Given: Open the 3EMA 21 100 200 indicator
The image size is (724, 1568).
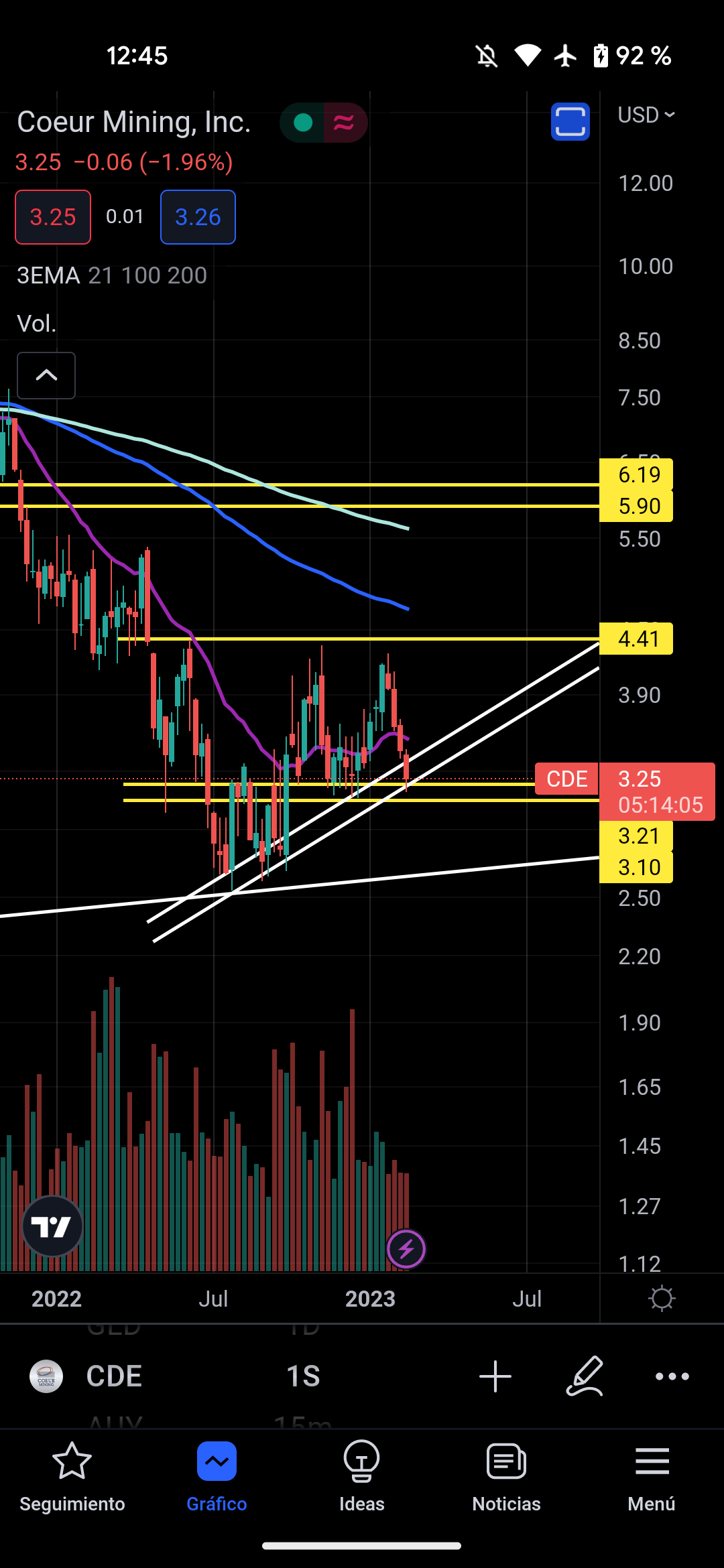Looking at the screenshot, I should pos(112,275).
